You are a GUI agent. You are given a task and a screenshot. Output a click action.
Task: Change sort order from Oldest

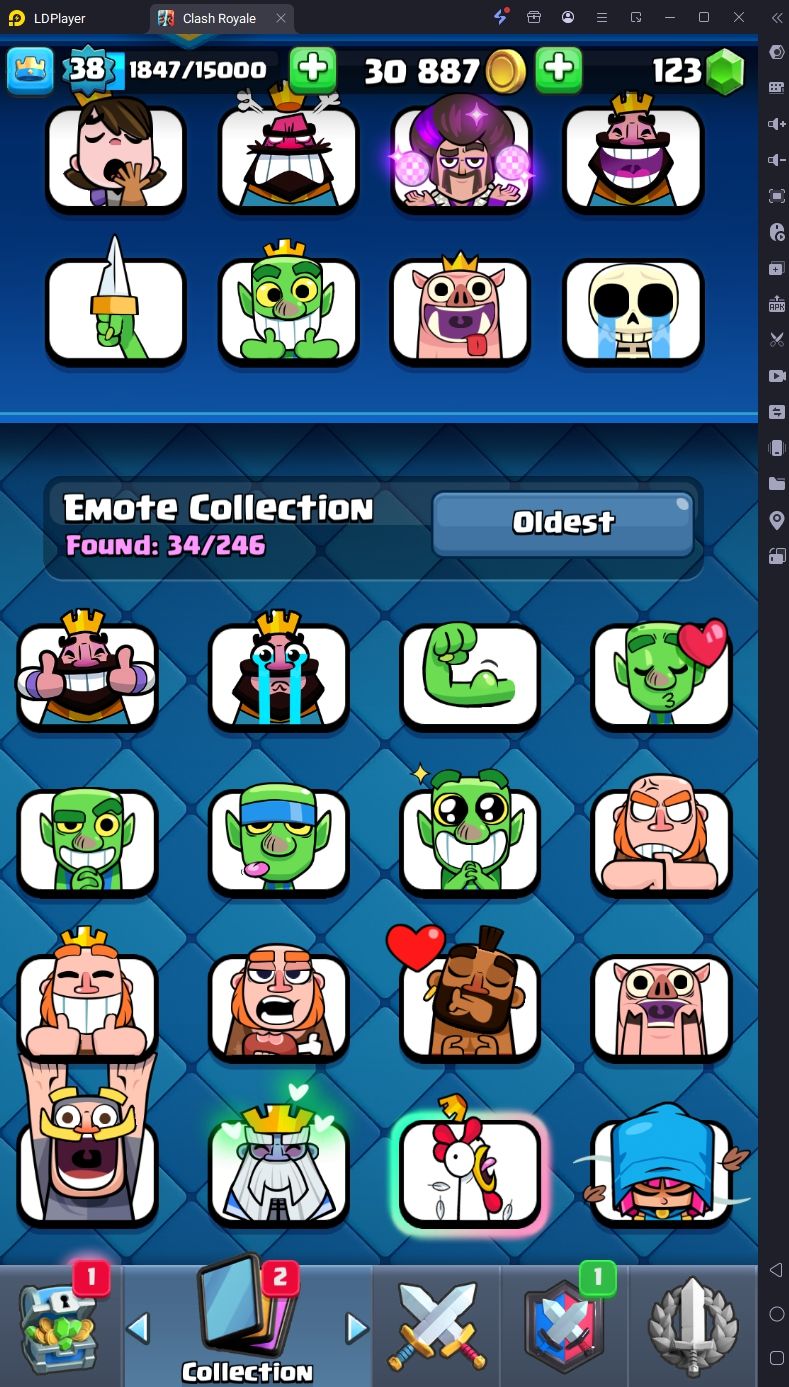(563, 522)
